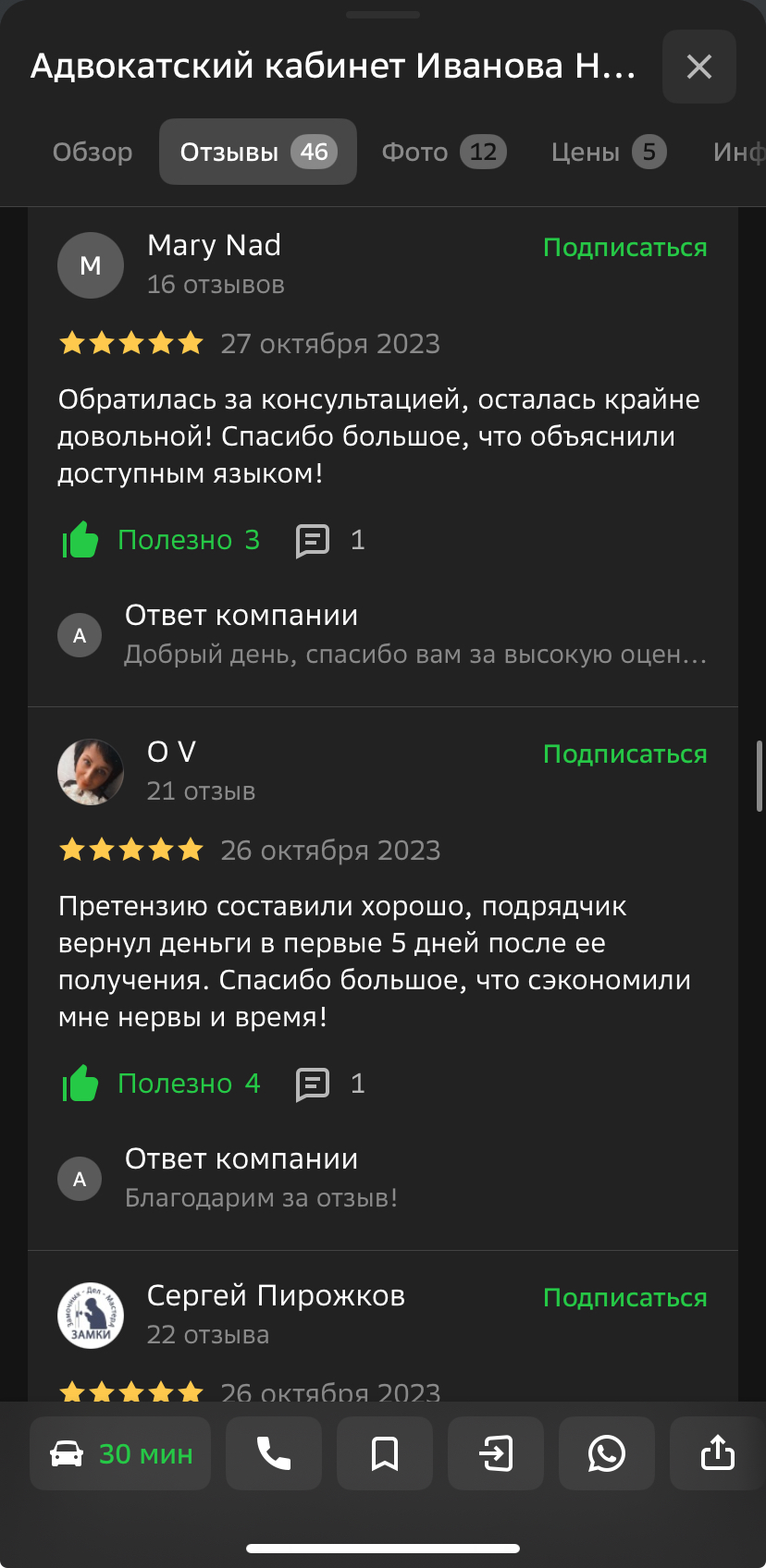Tap the entrance arrow icon
Image resolution: width=766 pixels, height=1568 pixels.
(x=496, y=1454)
